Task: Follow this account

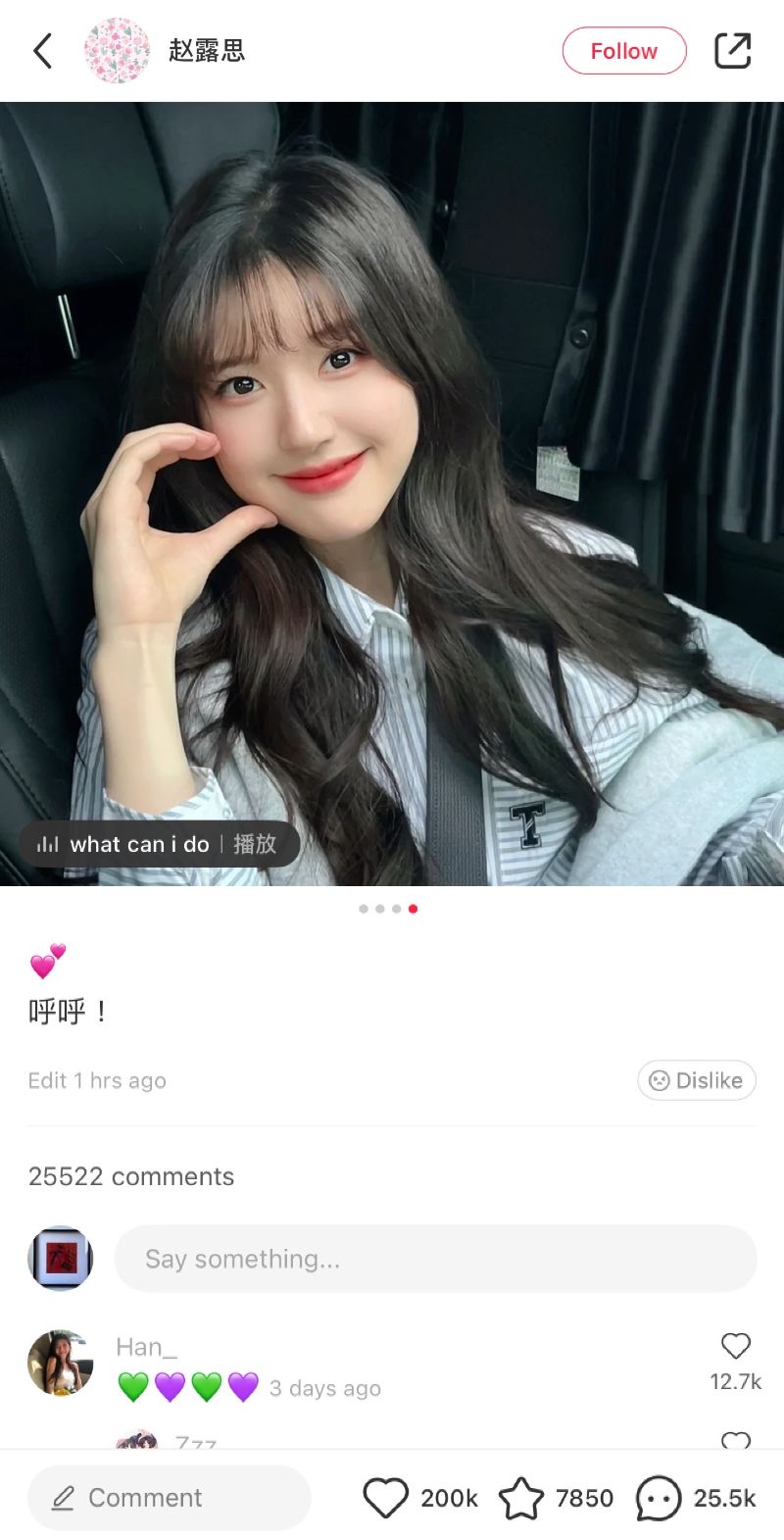Action: 624,51
